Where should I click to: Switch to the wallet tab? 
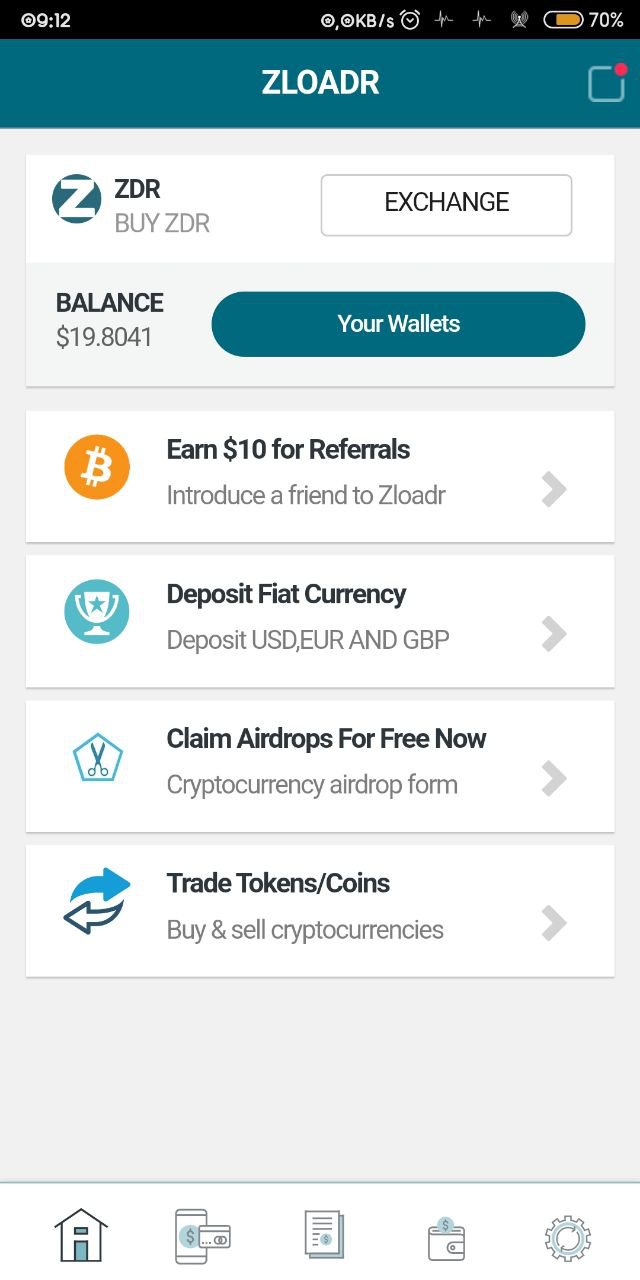pyautogui.click(x=446, y=1238)
